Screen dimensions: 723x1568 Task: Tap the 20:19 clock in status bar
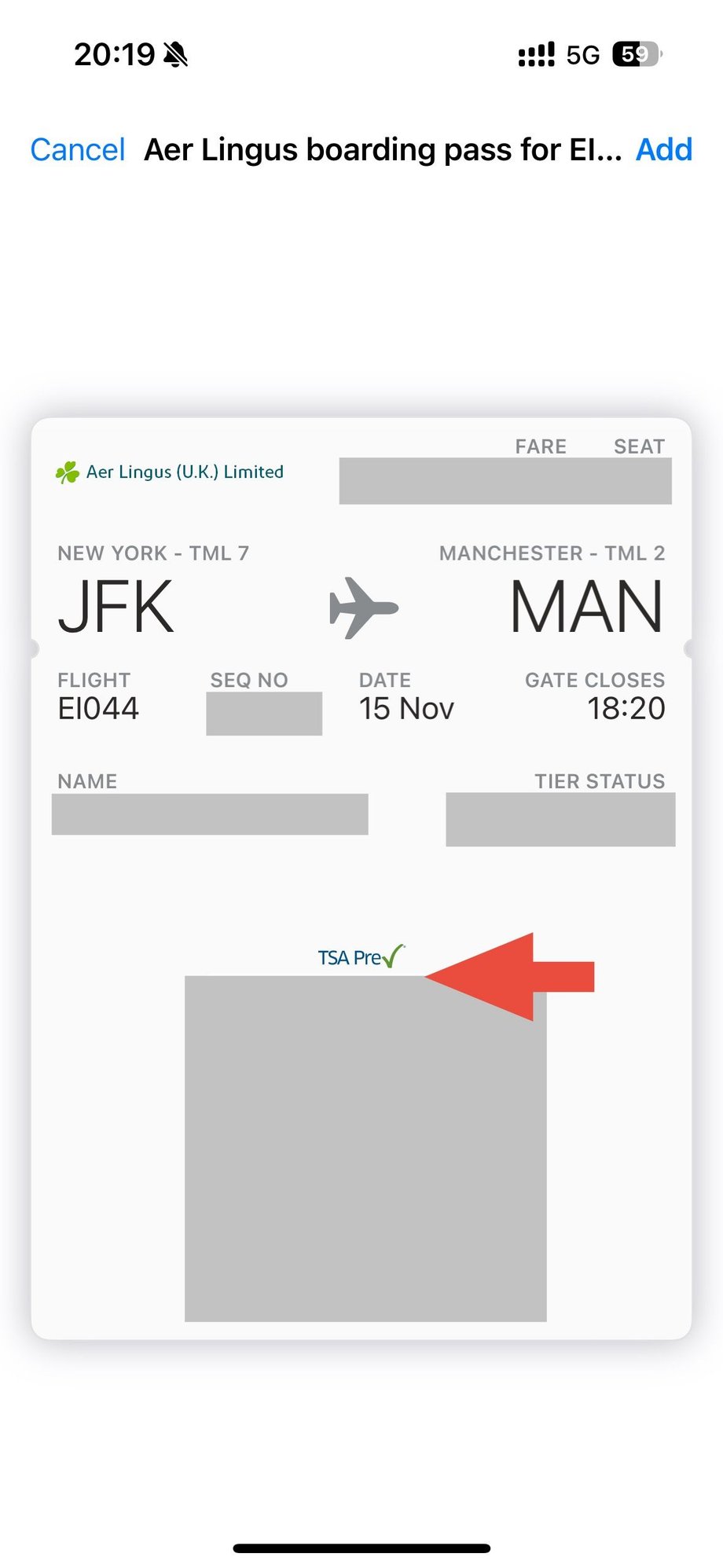[x=114, y=53]
